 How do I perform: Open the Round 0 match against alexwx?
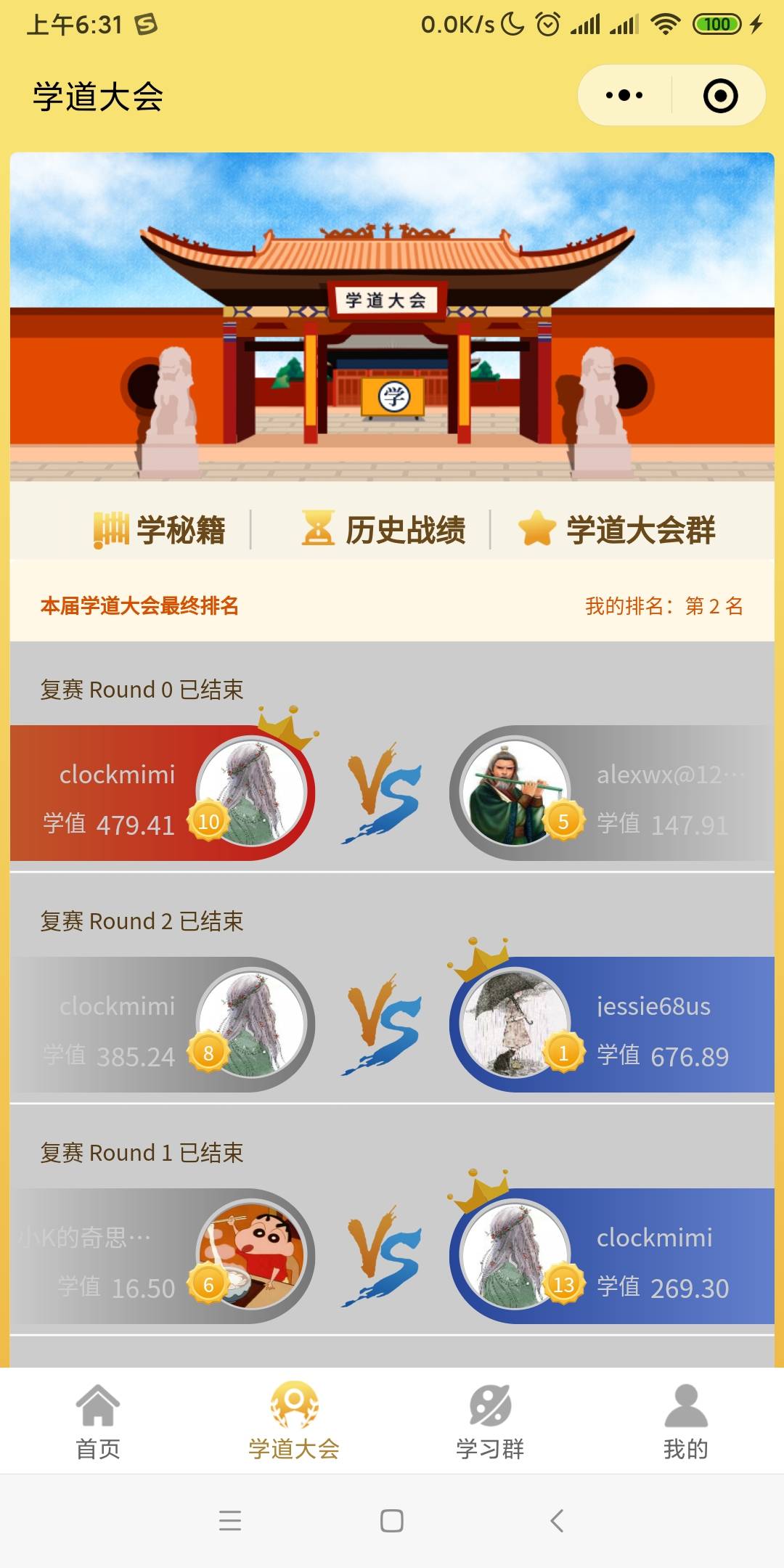392,793
